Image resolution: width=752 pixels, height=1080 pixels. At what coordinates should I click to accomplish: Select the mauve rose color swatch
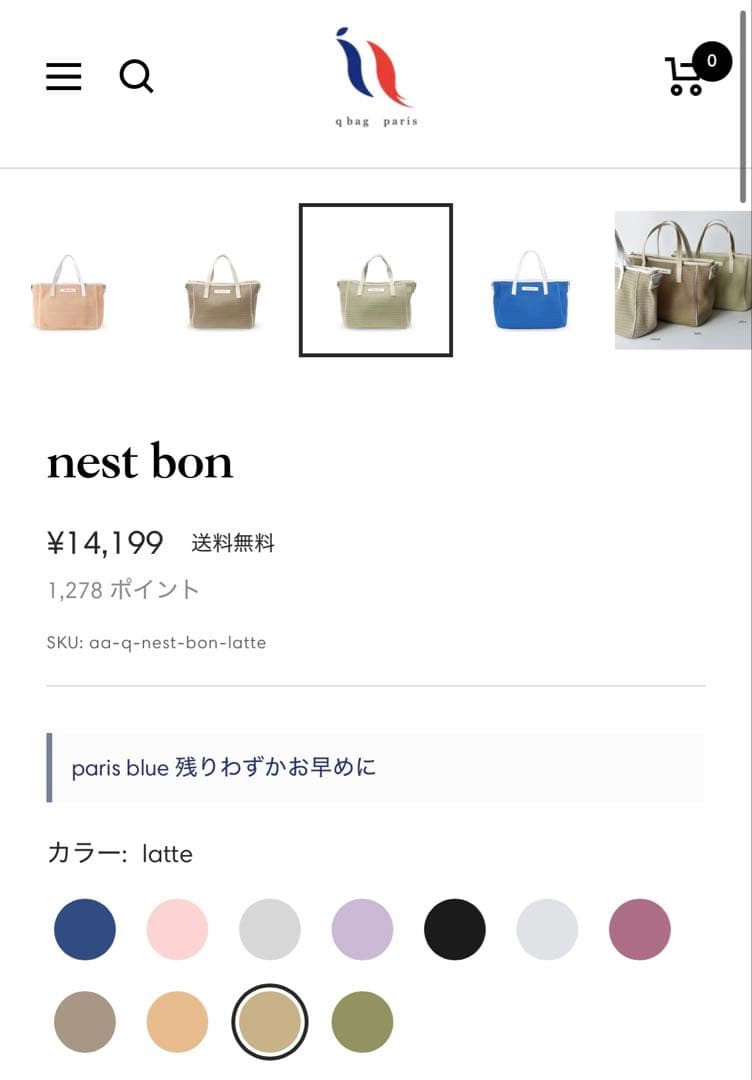click(640, 929)
